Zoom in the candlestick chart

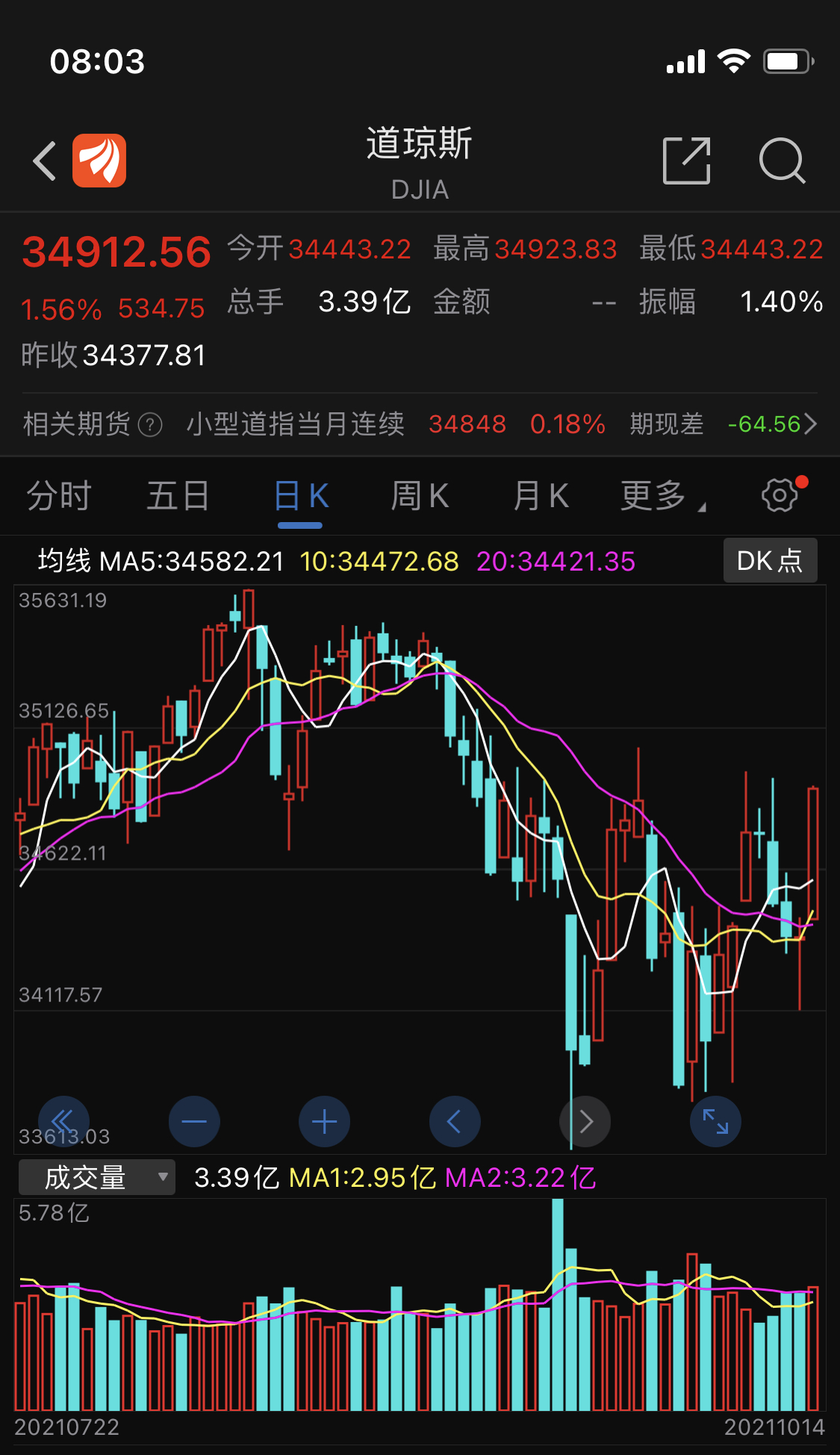[x=324, y=1121]
